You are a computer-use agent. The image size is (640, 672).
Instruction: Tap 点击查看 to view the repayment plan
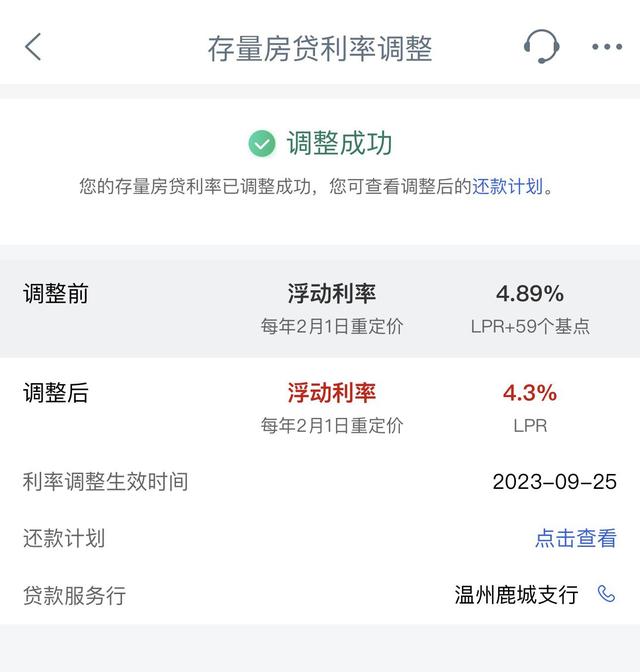pos(575,538)
